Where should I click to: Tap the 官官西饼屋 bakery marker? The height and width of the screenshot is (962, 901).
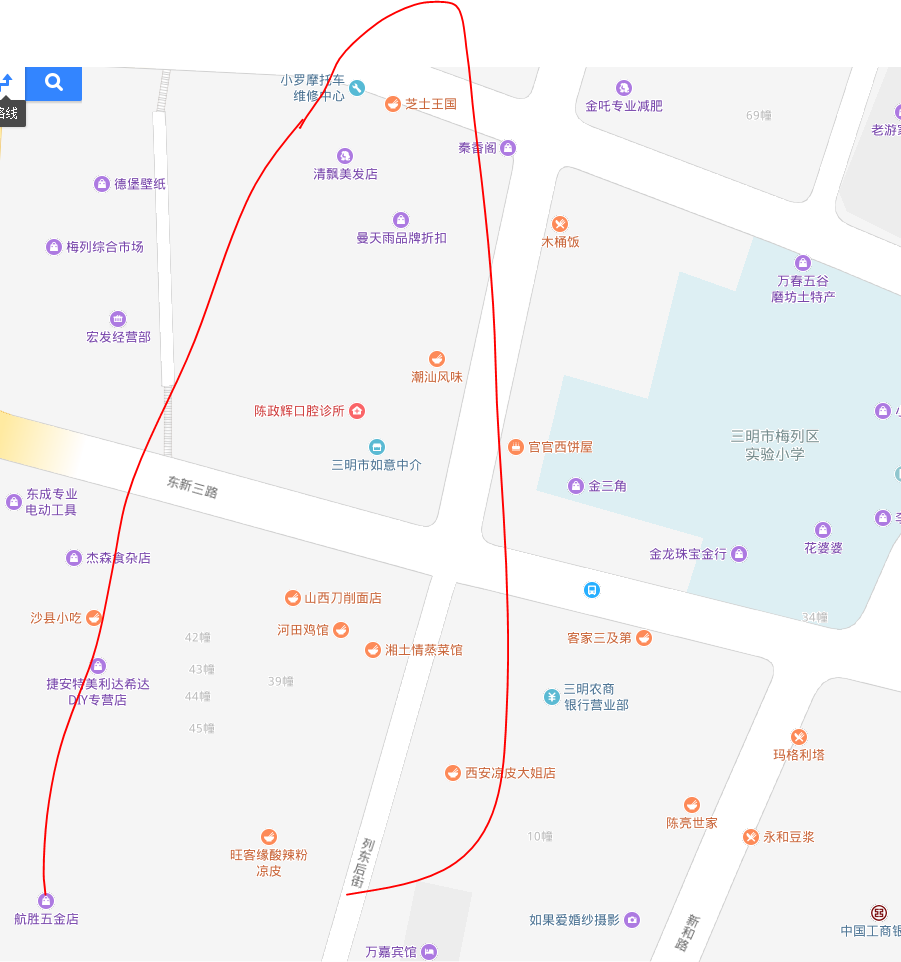[x=516, y=447]
